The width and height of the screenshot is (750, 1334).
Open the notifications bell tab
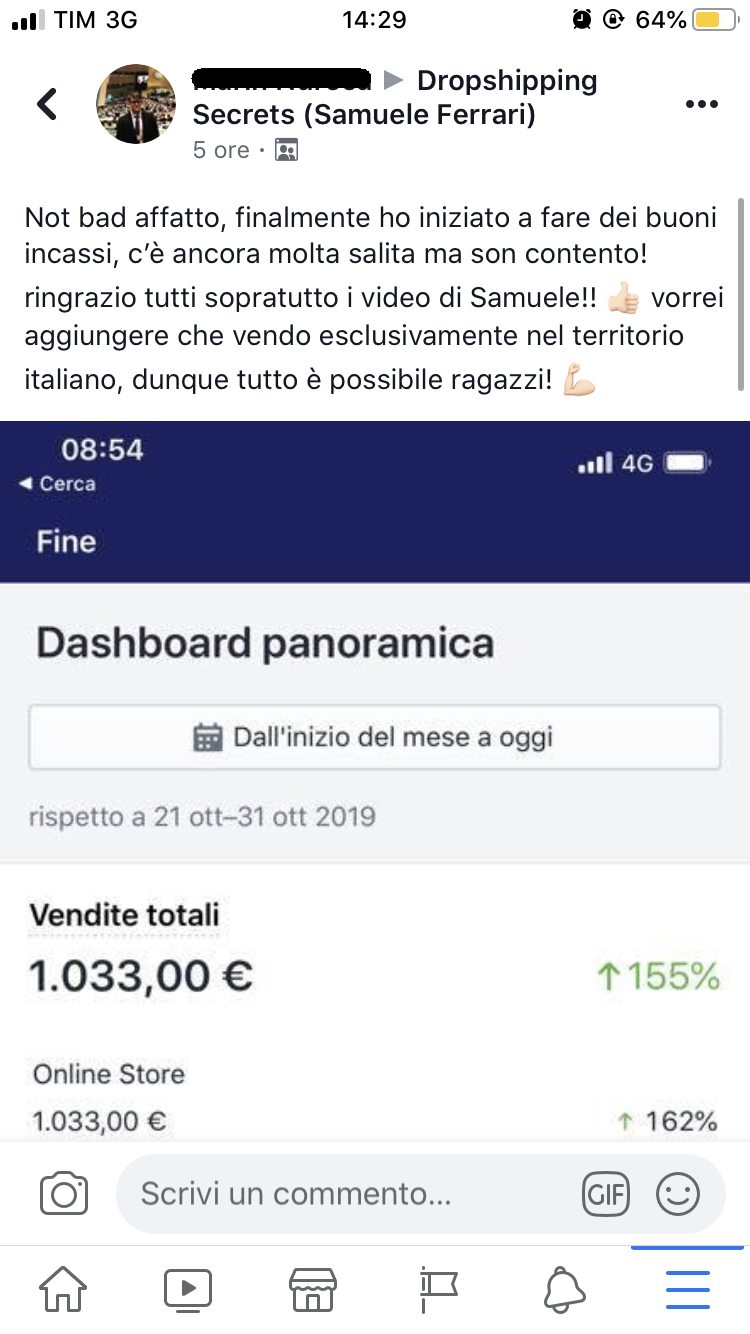click(x=564, y=1289)
